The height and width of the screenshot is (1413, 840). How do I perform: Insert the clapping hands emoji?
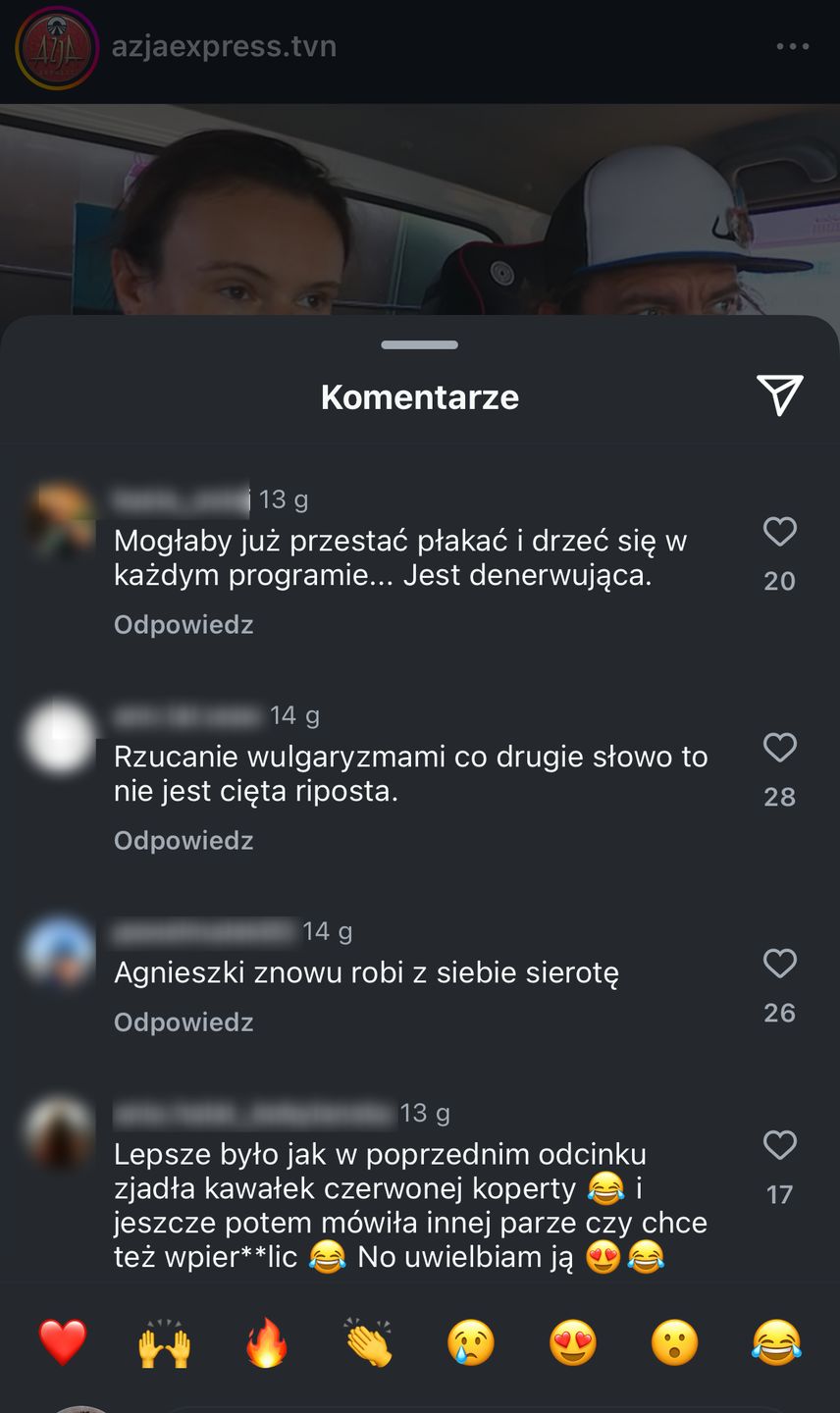click(369, 1342)
